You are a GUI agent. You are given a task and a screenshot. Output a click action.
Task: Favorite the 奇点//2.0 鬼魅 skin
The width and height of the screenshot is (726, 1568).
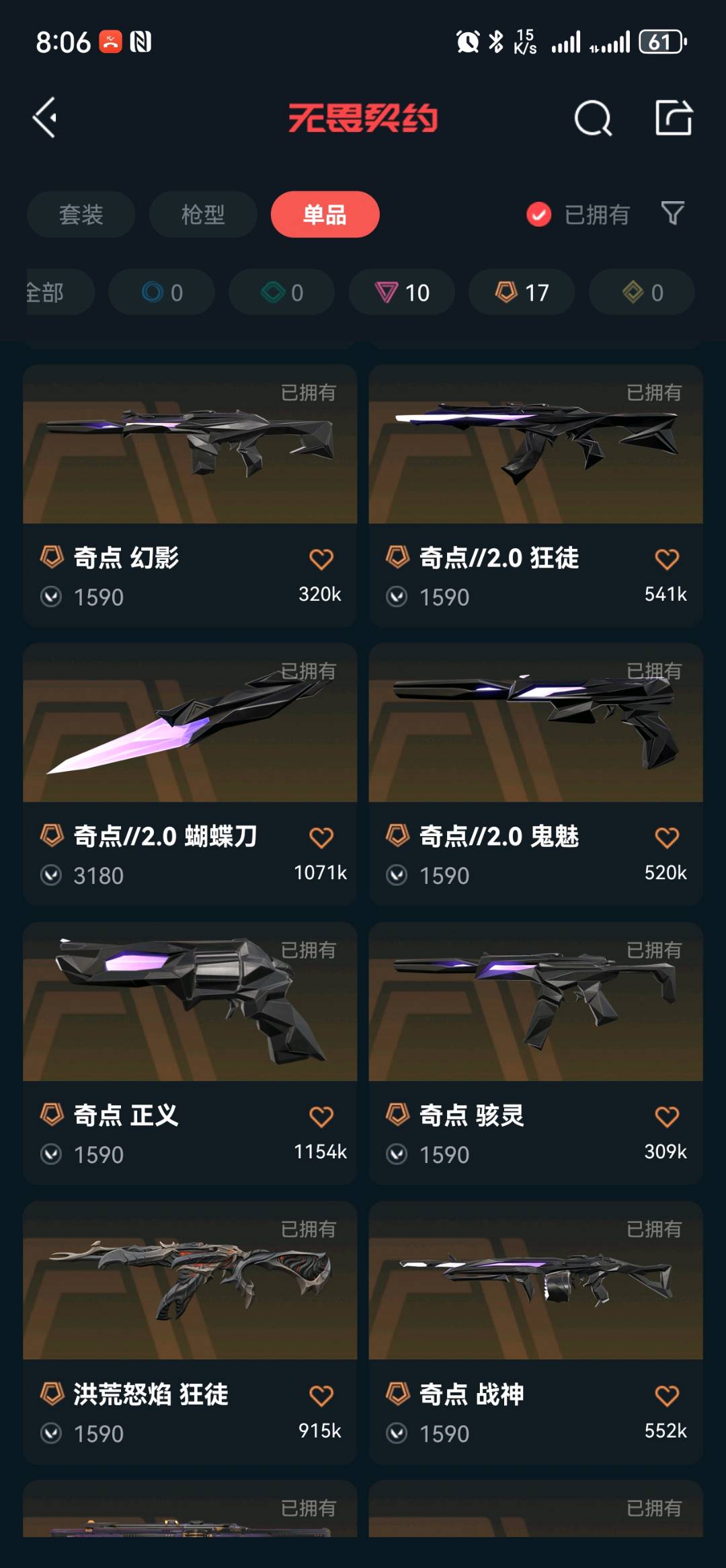pos(667,837)
